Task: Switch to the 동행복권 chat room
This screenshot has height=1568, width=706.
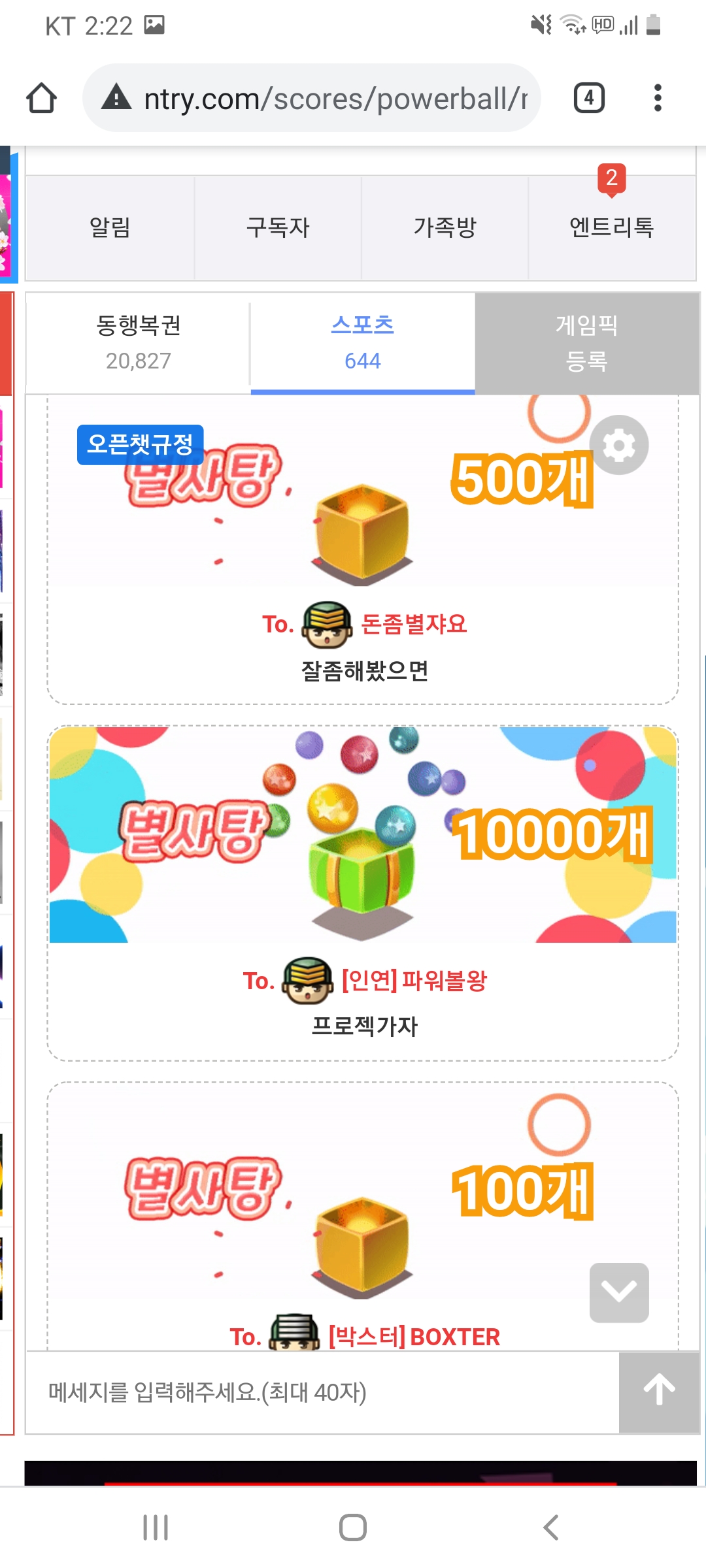Action: coord(138,342)
